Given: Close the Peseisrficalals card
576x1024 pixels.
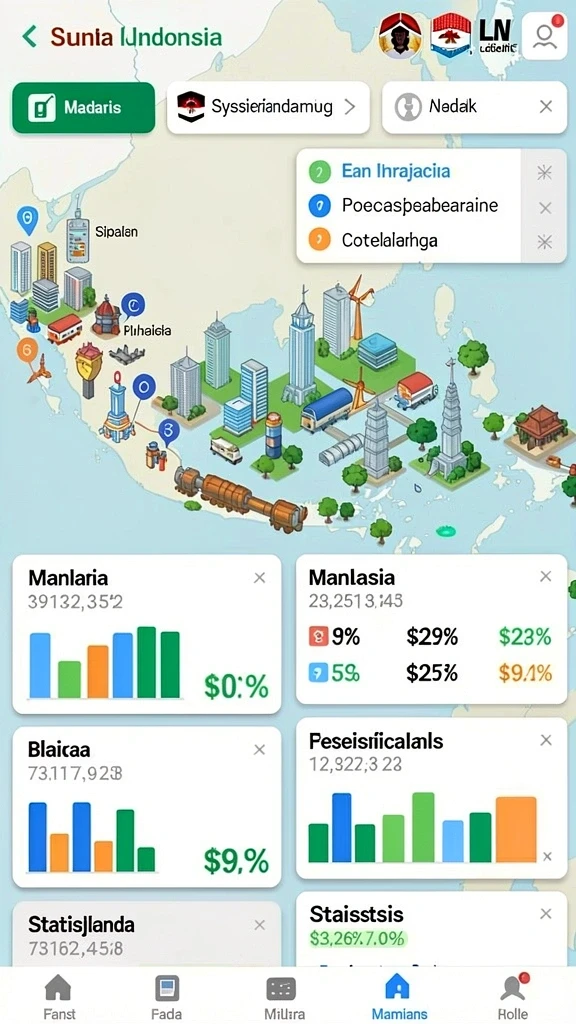Looking at the screenshot, I should tap(546, 740).
